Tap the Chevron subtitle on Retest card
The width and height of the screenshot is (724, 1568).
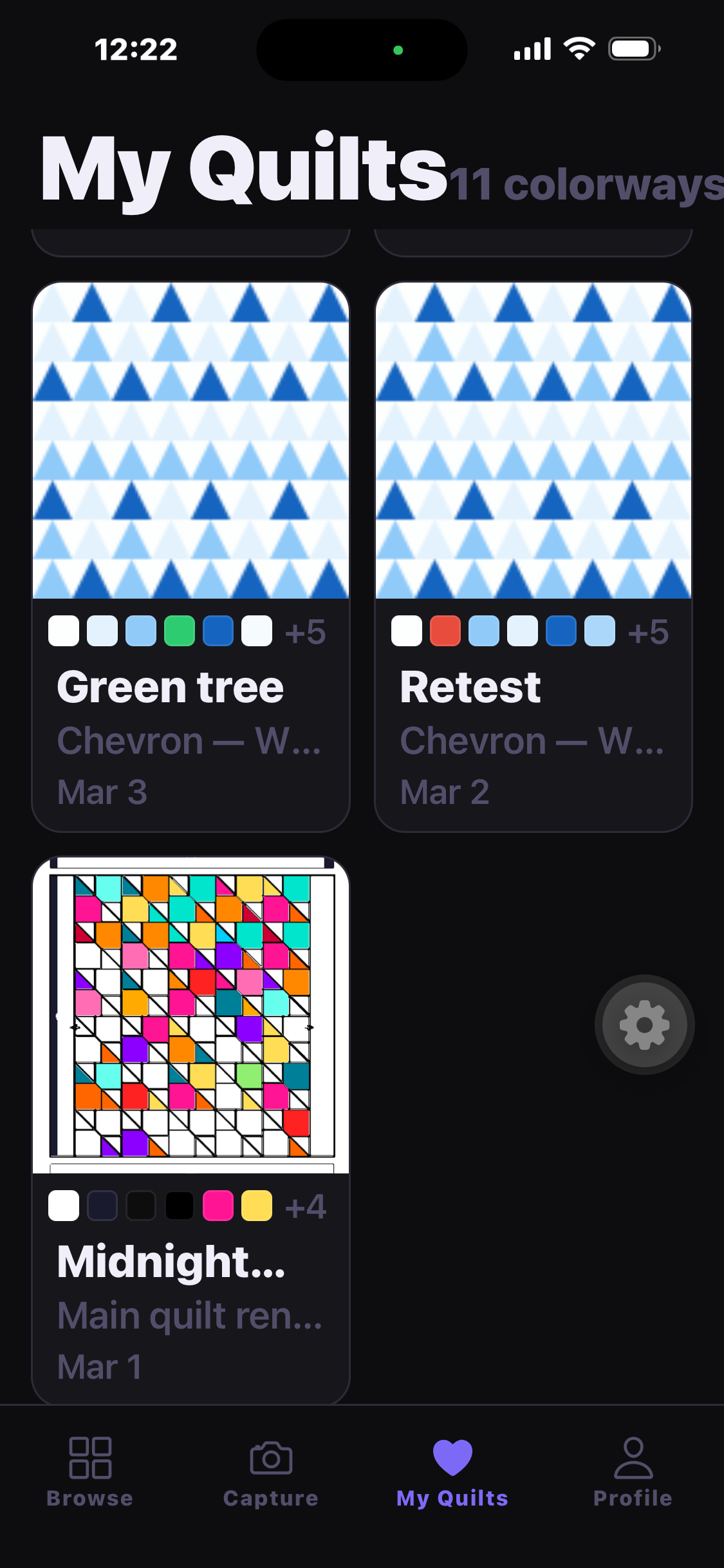[x=533, y=739]
